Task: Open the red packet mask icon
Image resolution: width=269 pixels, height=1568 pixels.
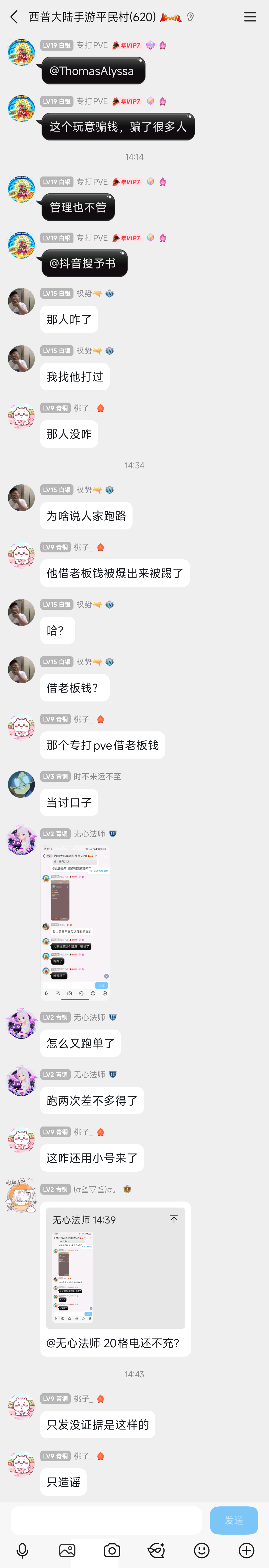Action: click(x=156, y=1550)
